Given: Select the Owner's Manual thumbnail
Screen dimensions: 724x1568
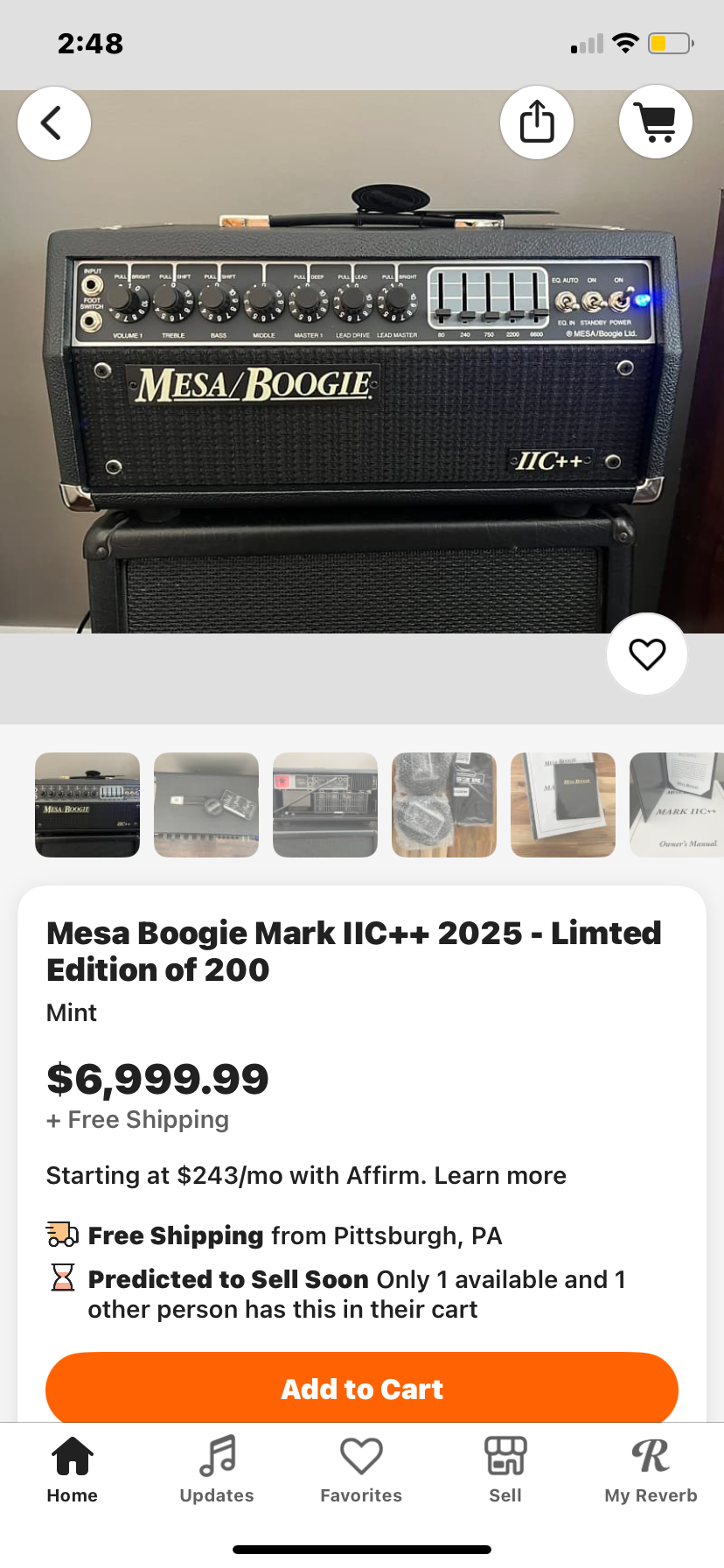Looking at the screenshot, I should (677, 805).
